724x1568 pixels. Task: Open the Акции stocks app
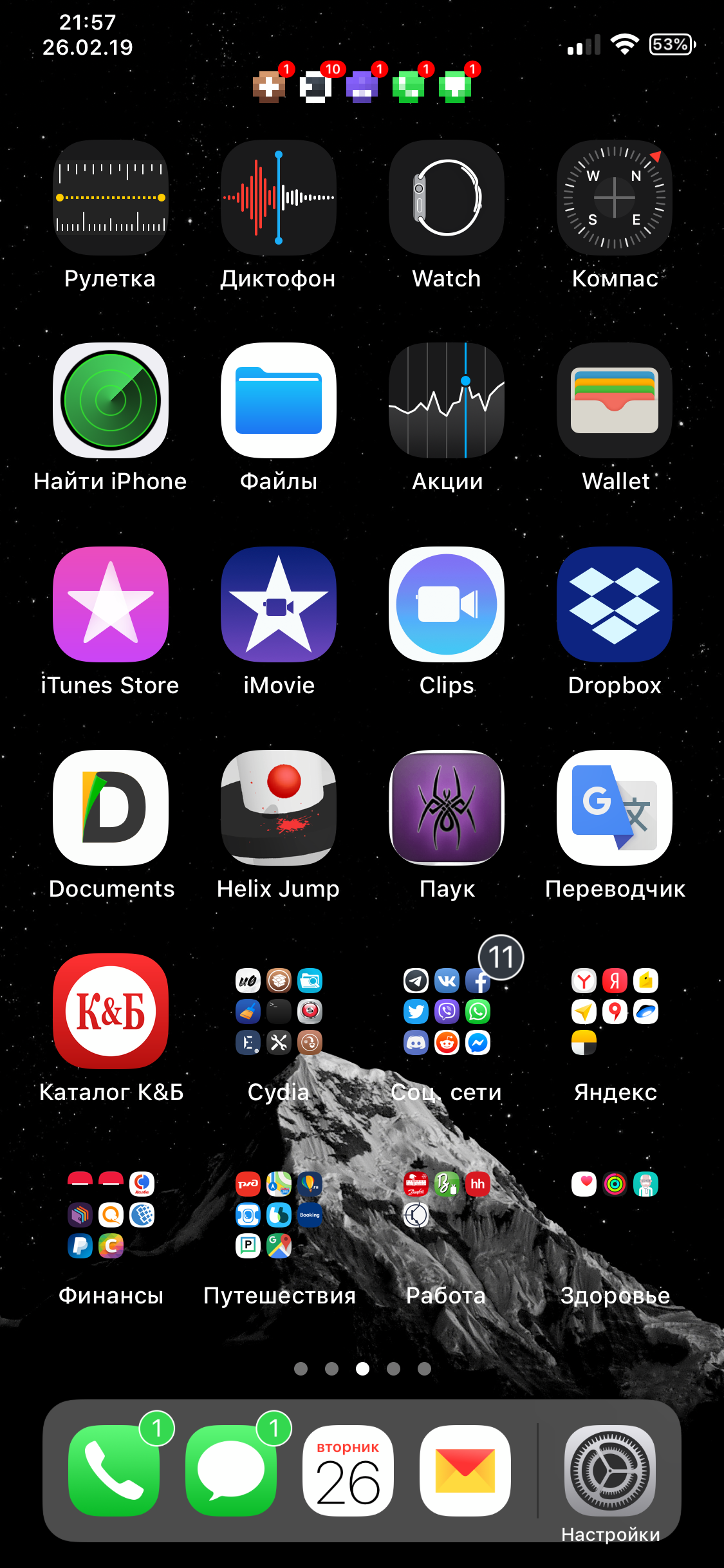point(447,400)
